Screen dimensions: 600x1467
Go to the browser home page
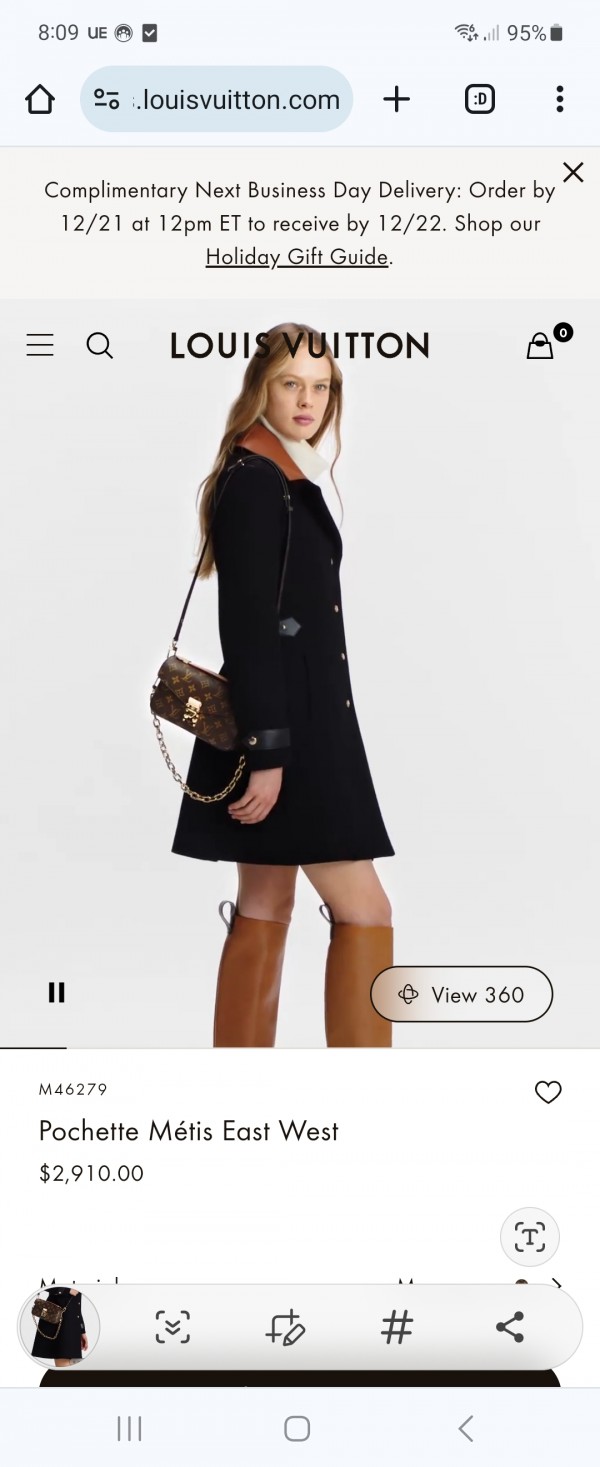[x=40, y=99]
